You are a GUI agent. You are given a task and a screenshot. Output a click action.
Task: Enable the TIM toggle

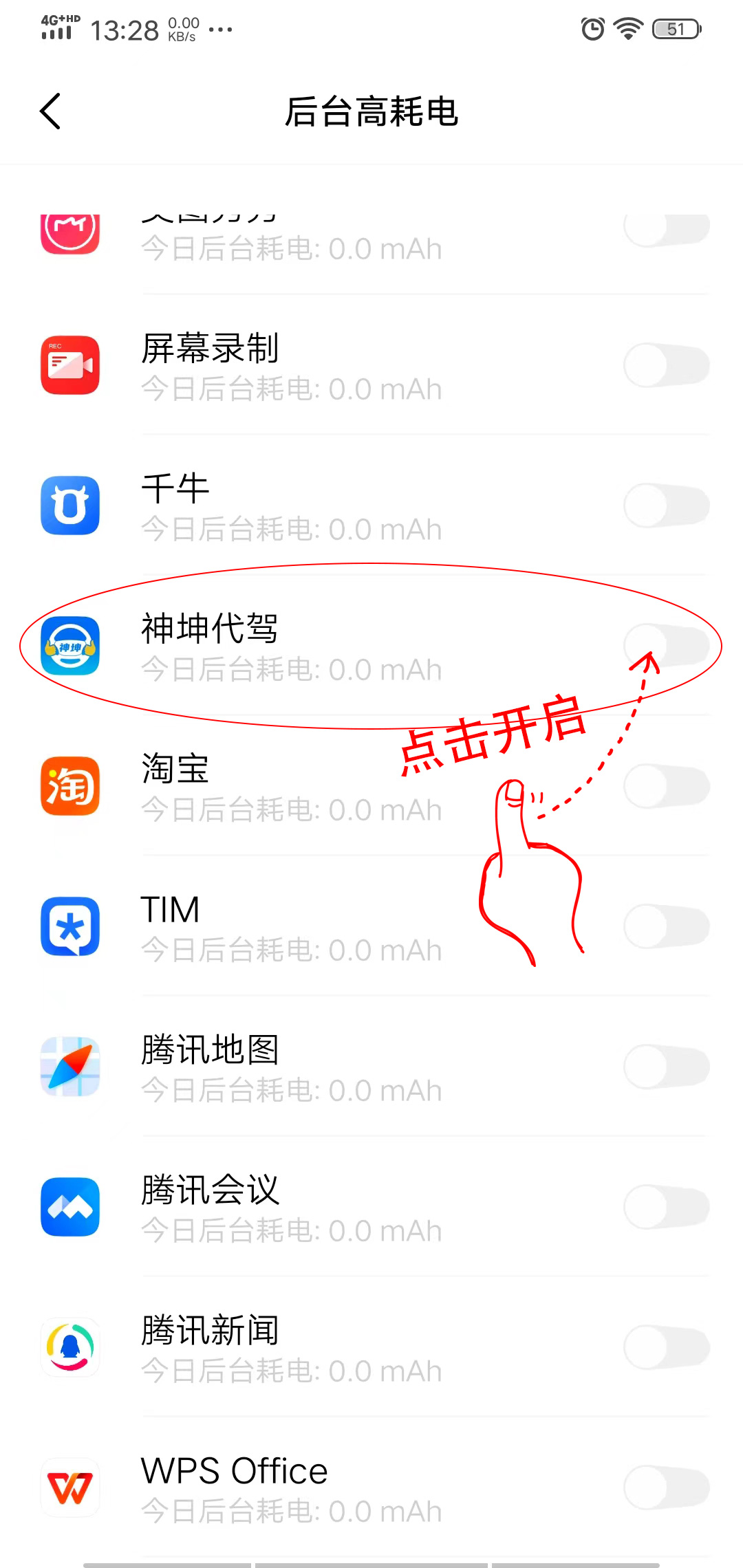click(x=666, y=927)
